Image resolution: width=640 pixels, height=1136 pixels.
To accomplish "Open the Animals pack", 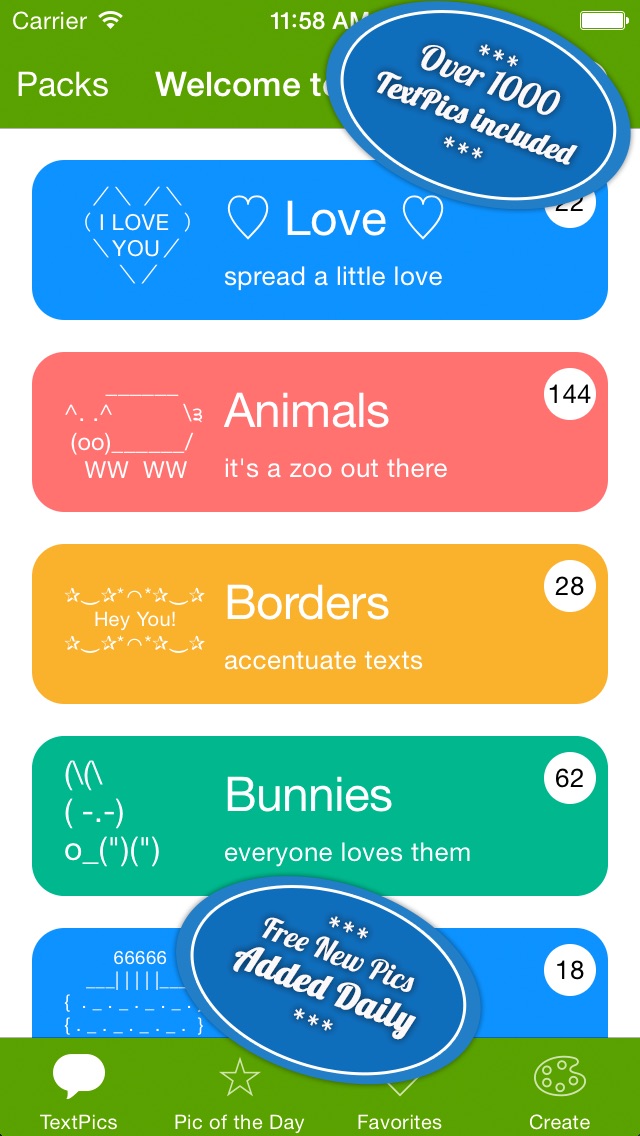I will (x=320, y=432).
